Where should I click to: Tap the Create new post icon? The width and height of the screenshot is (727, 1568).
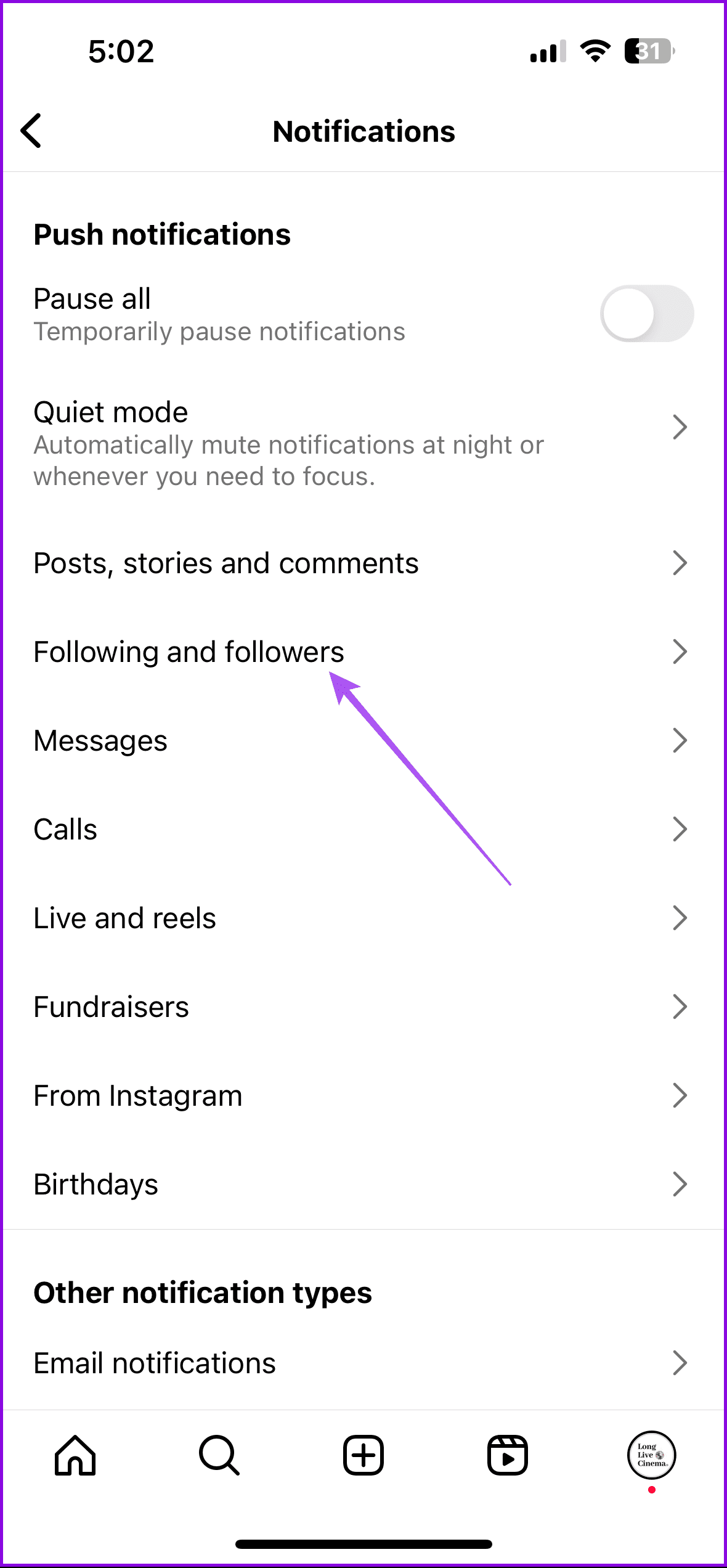point(363,1455)
